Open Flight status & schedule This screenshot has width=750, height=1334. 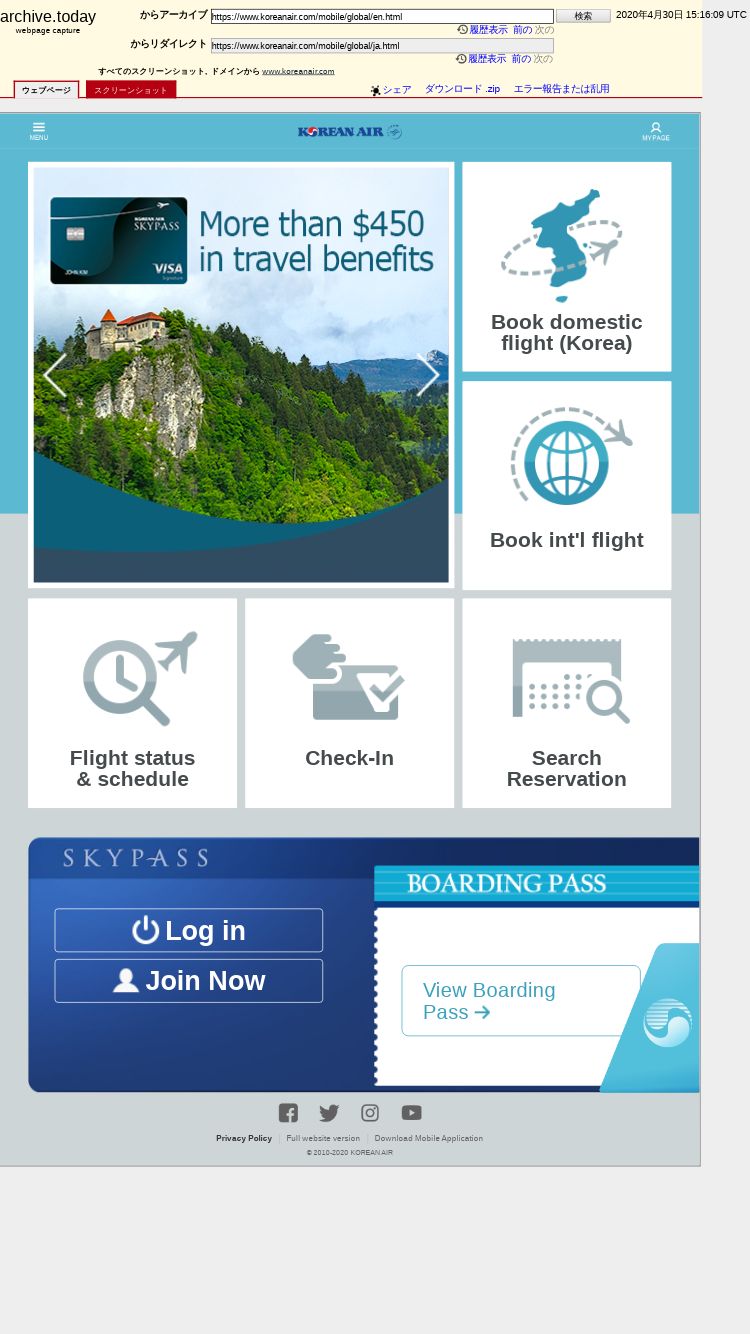(x=132, y=703)
